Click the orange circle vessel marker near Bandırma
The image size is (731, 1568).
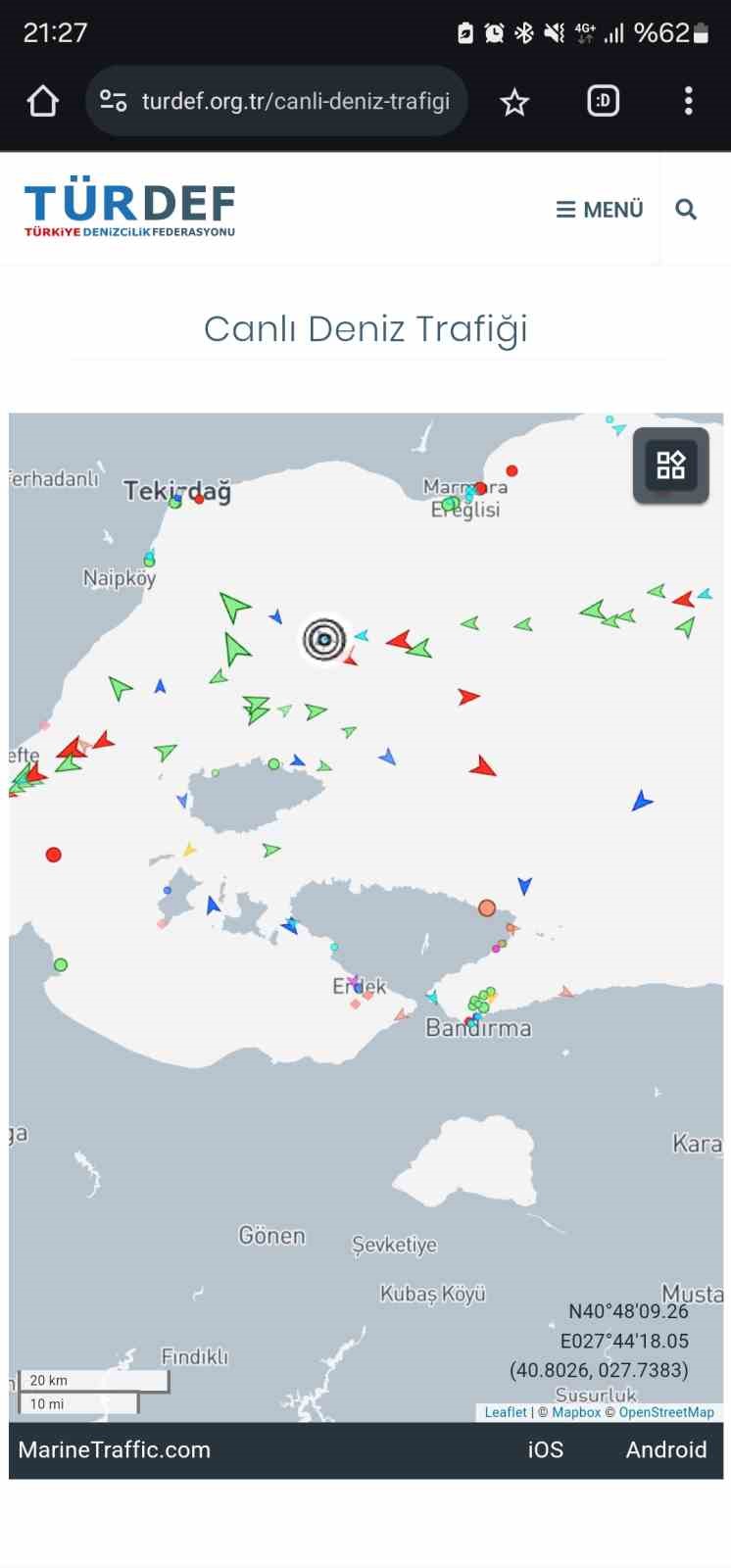coord(487,908)
